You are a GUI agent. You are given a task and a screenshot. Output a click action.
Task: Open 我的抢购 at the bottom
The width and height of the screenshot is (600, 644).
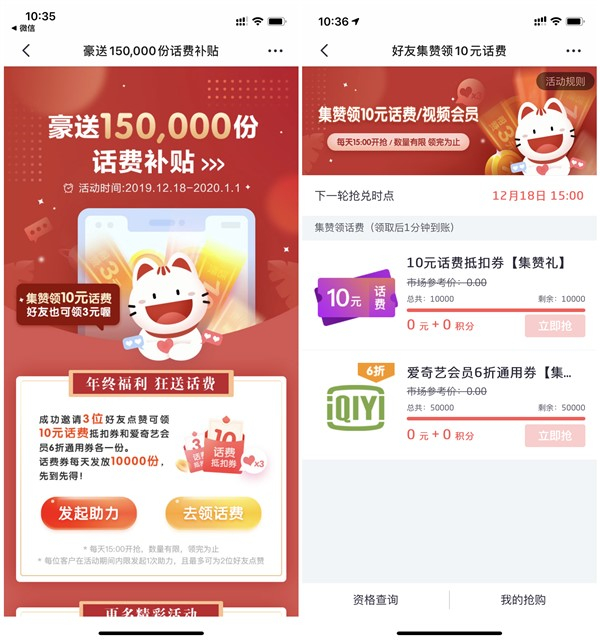point(523,600)
